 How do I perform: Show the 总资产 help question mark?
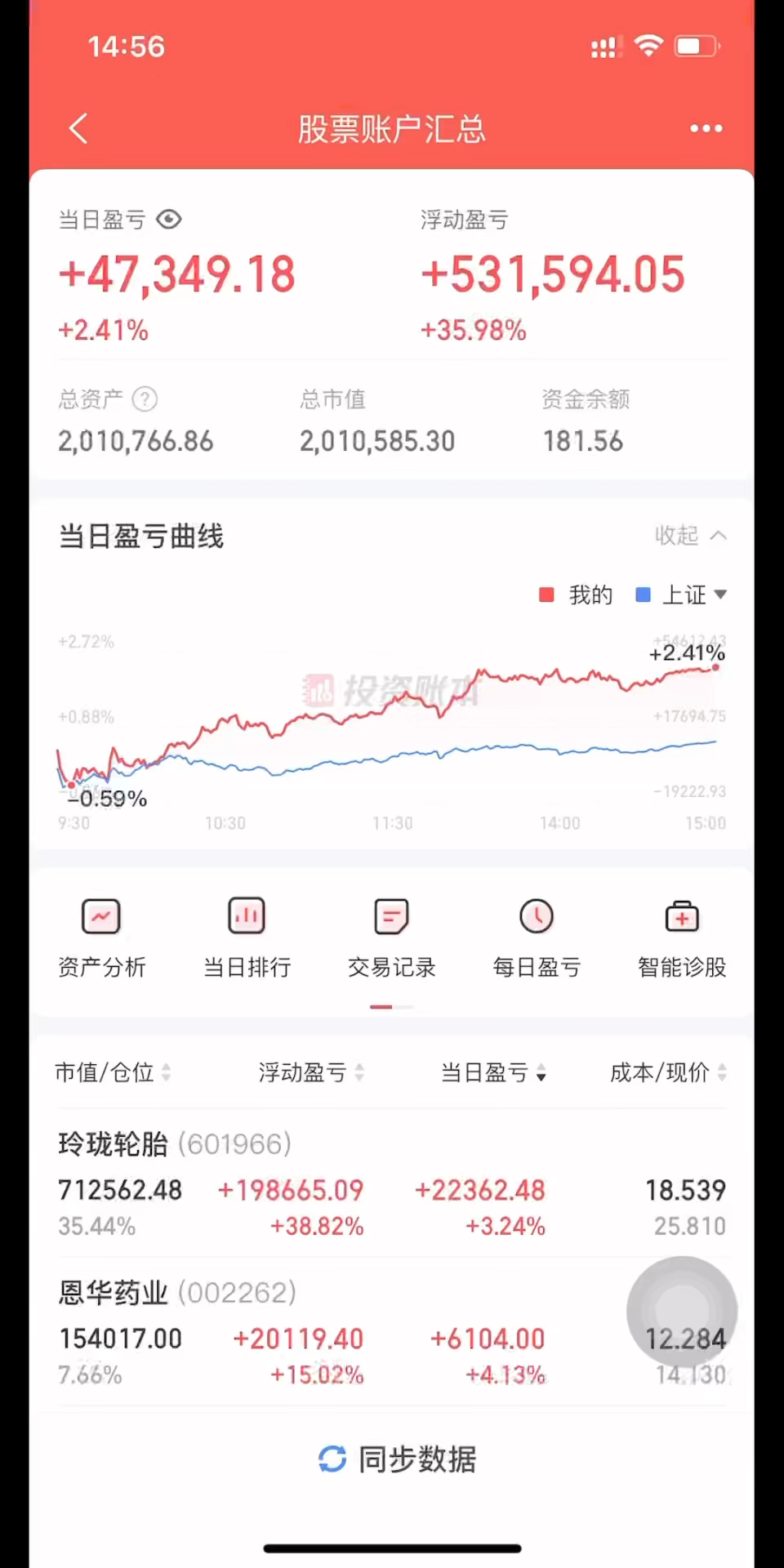(145, 399)
